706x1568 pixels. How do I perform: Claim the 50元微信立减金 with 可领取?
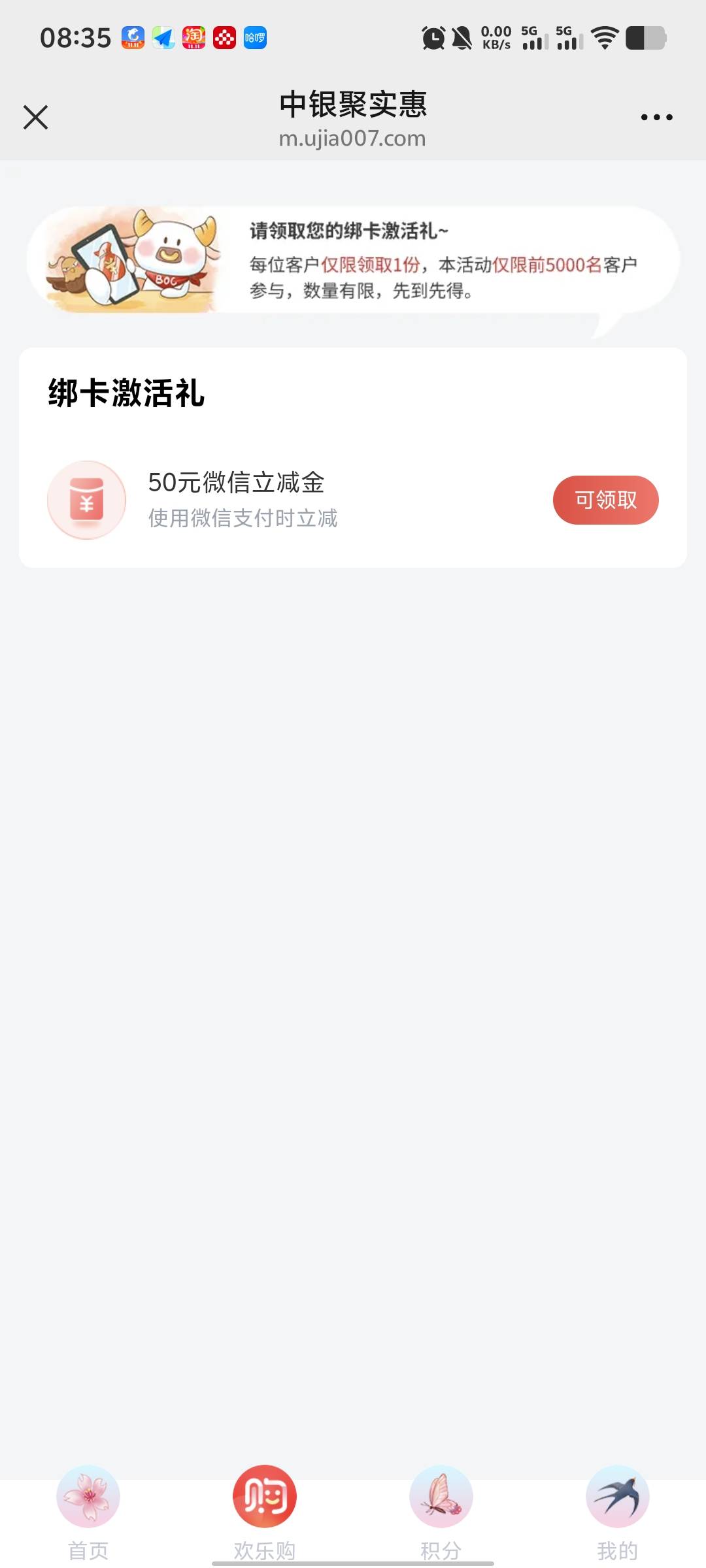[605, 500]
